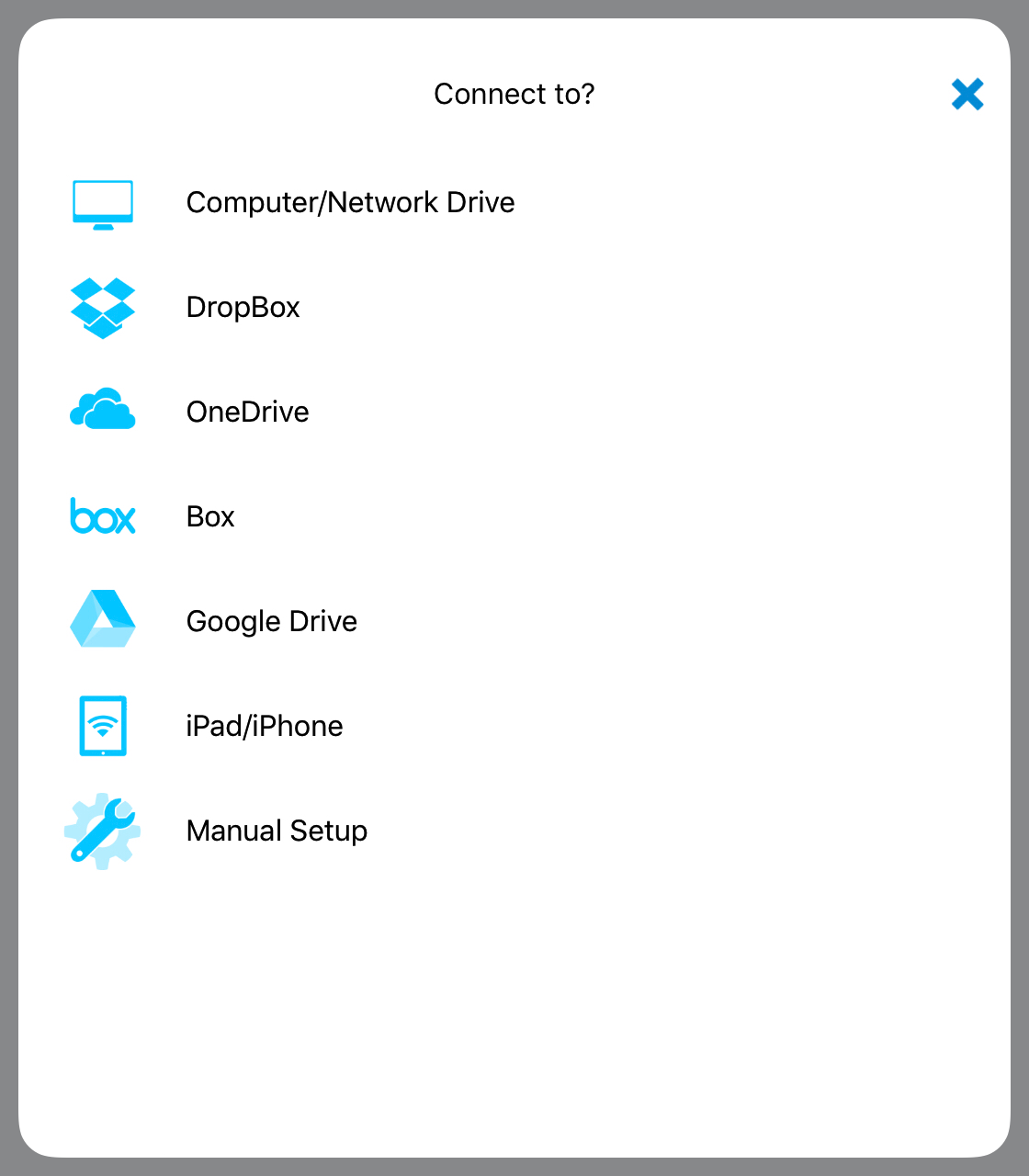The height and width of the screenshot is (1176, 1029).
Task: Click the Computer/Network Drive monitor icon
Action: (102, 203)
